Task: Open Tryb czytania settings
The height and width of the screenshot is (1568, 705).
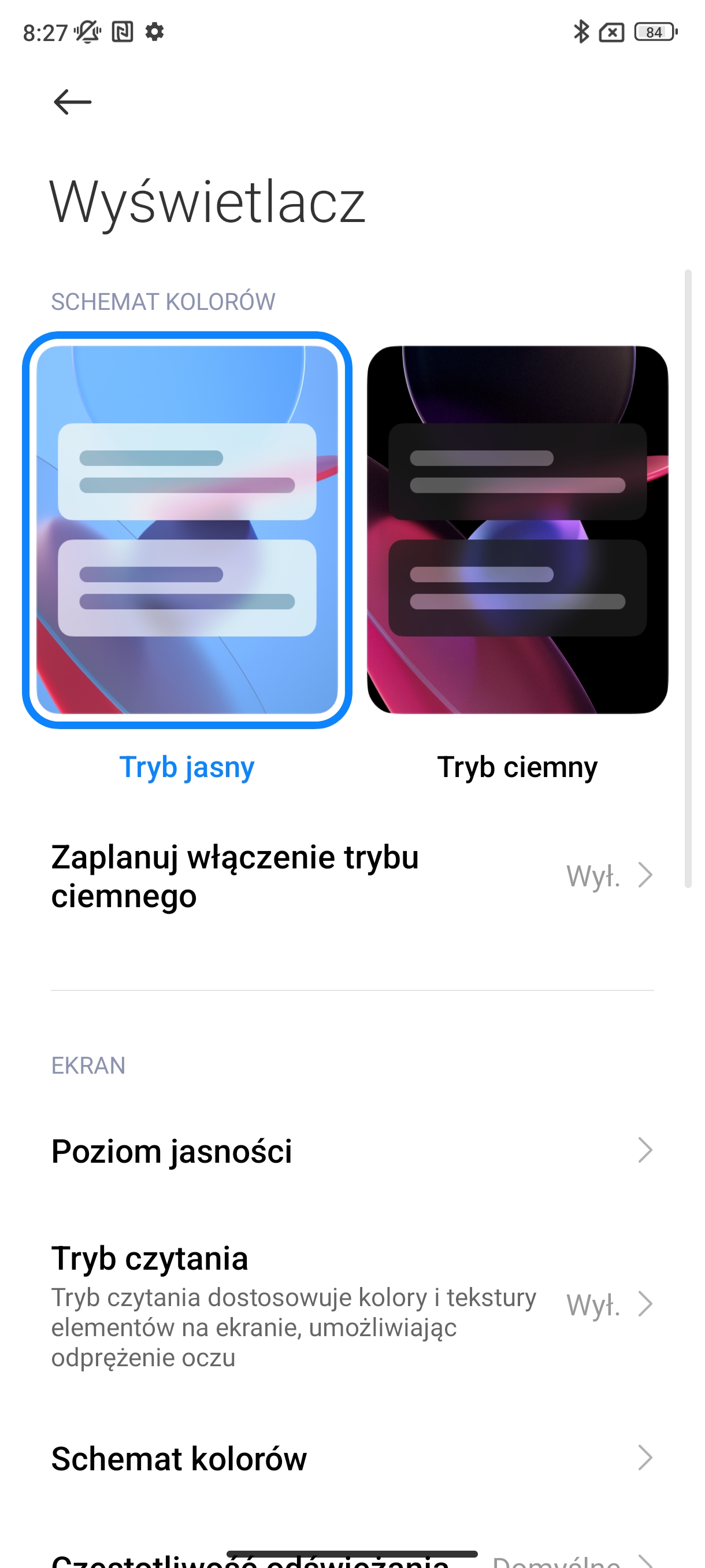Action: (351, 1304)
